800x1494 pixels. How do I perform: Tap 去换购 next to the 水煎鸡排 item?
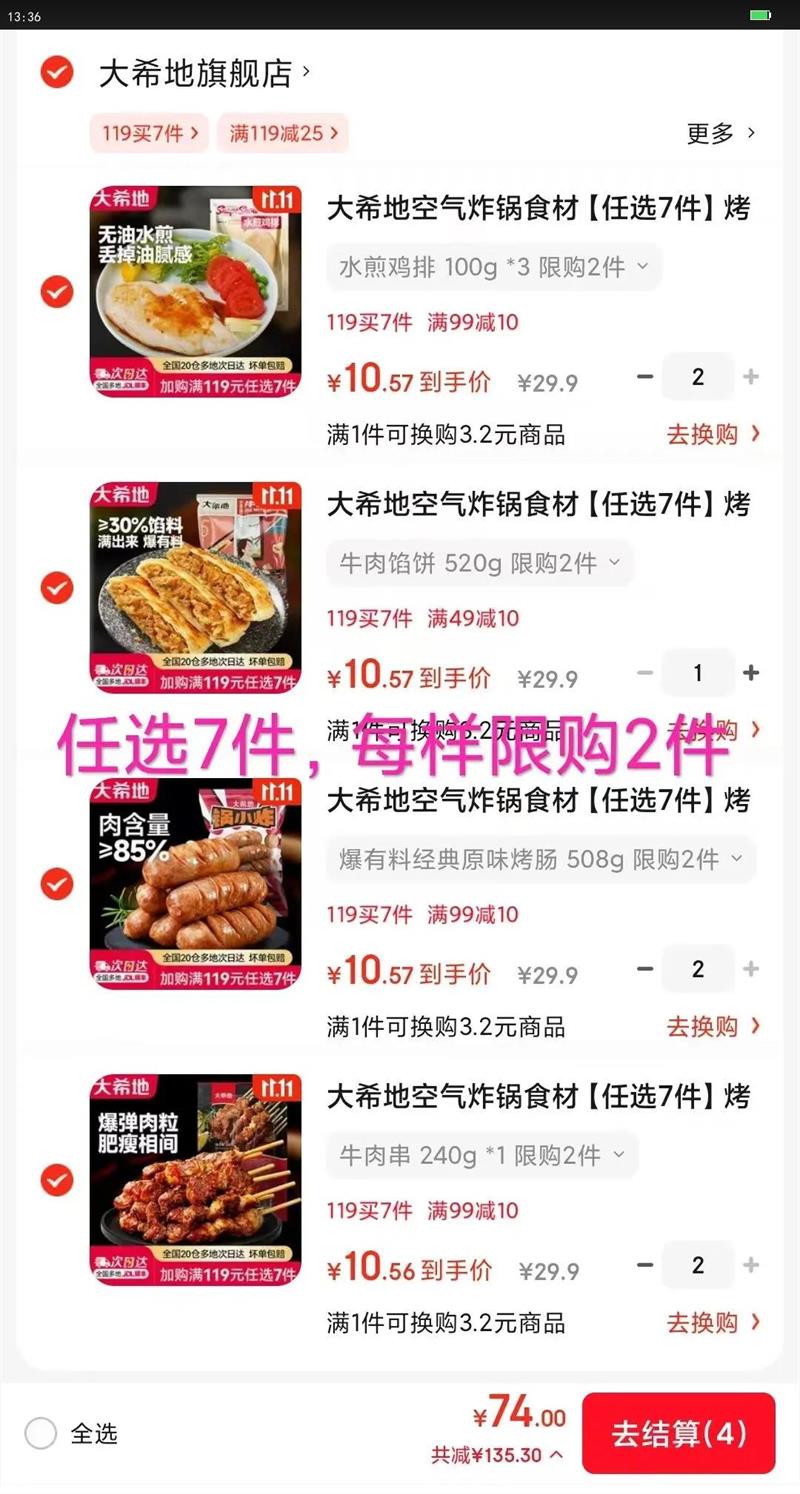coord(700,435)
